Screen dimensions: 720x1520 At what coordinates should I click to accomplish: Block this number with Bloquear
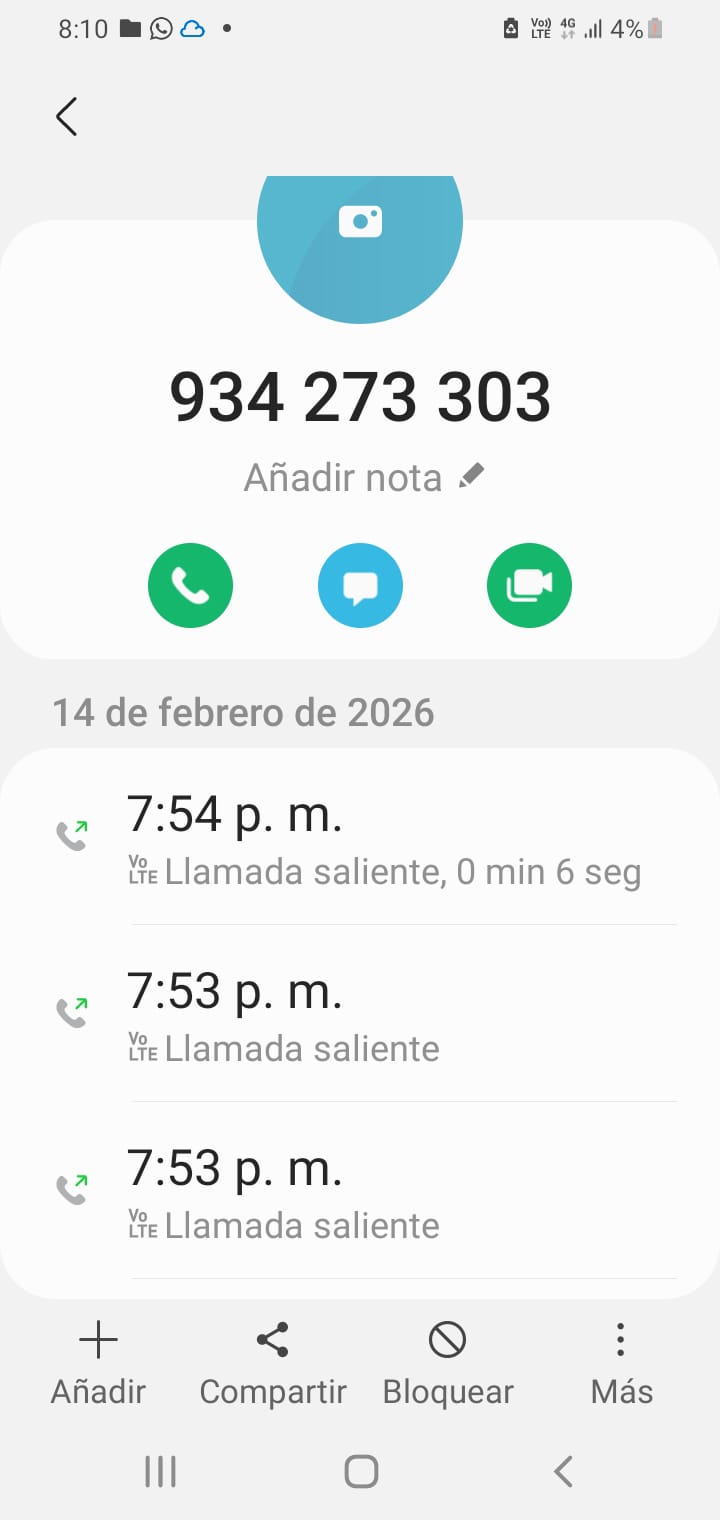(448, 1362)
